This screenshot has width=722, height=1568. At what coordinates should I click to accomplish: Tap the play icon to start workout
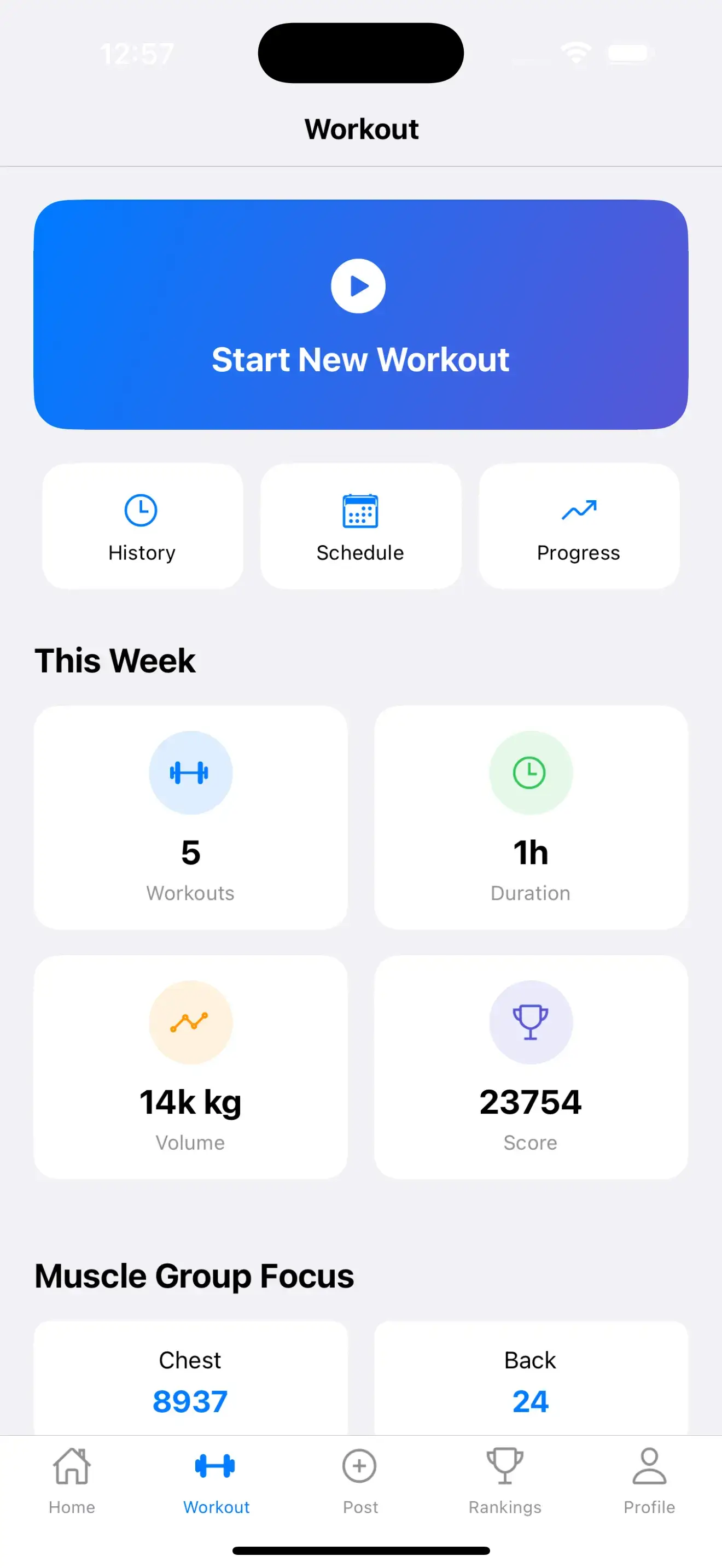point(358,285)
